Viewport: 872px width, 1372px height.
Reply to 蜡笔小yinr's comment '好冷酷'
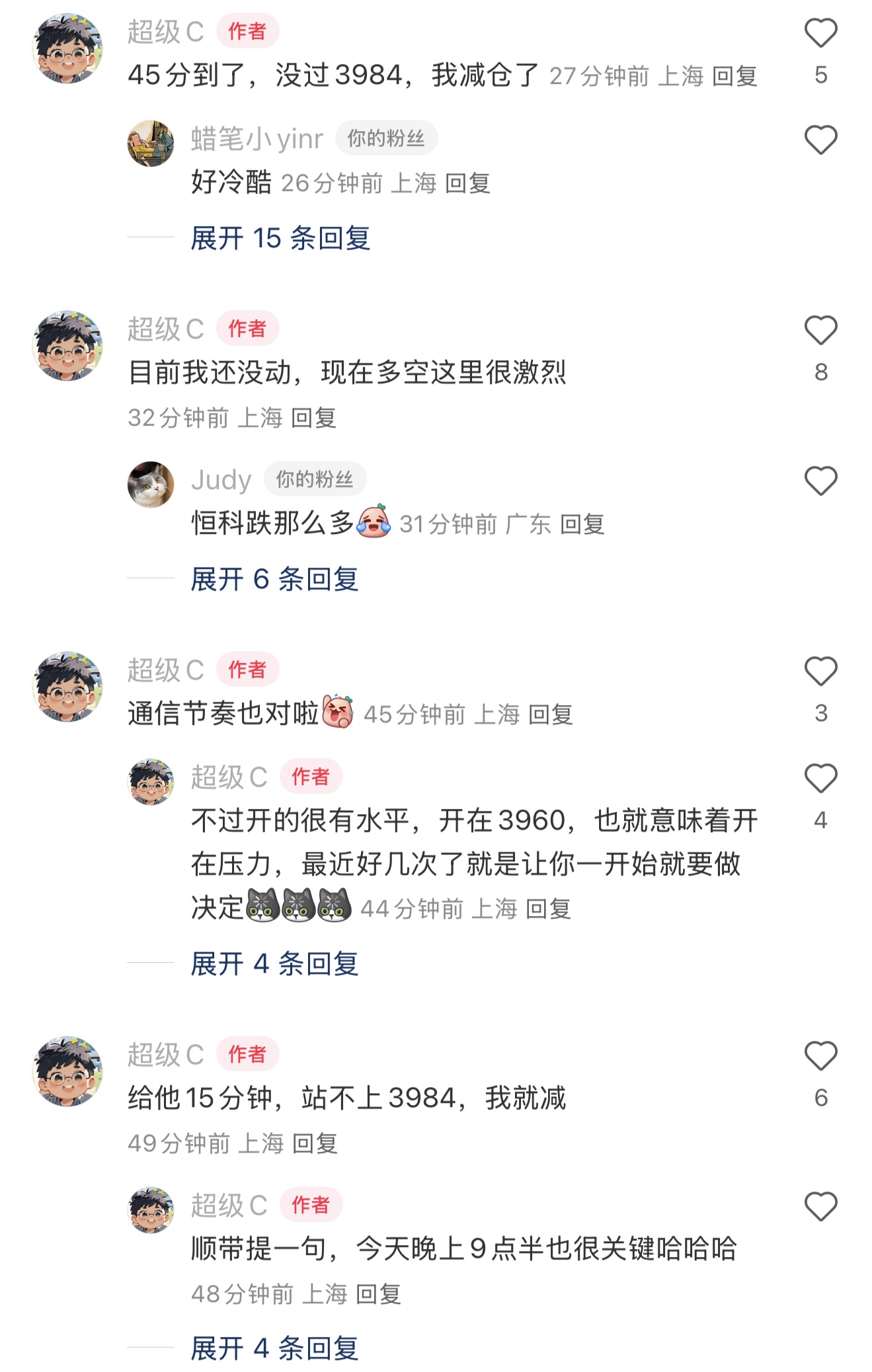pos(467,183)
